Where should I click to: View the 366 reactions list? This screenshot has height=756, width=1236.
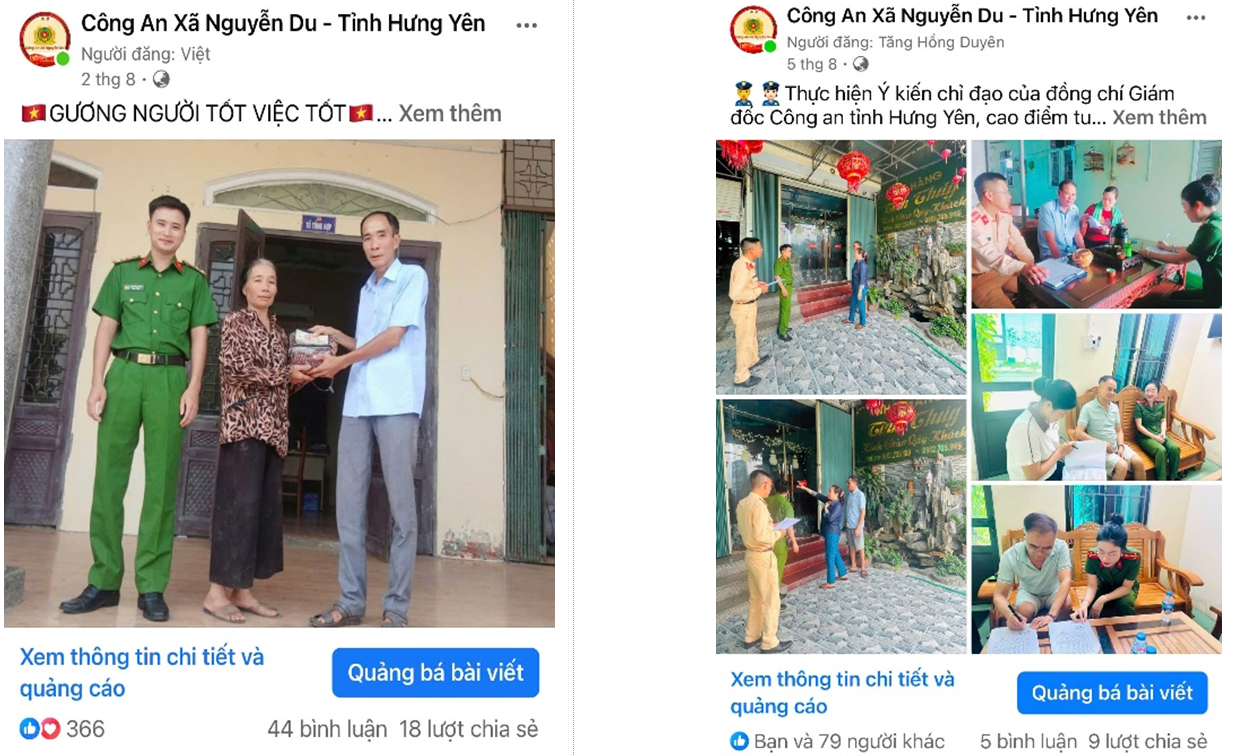63,729
